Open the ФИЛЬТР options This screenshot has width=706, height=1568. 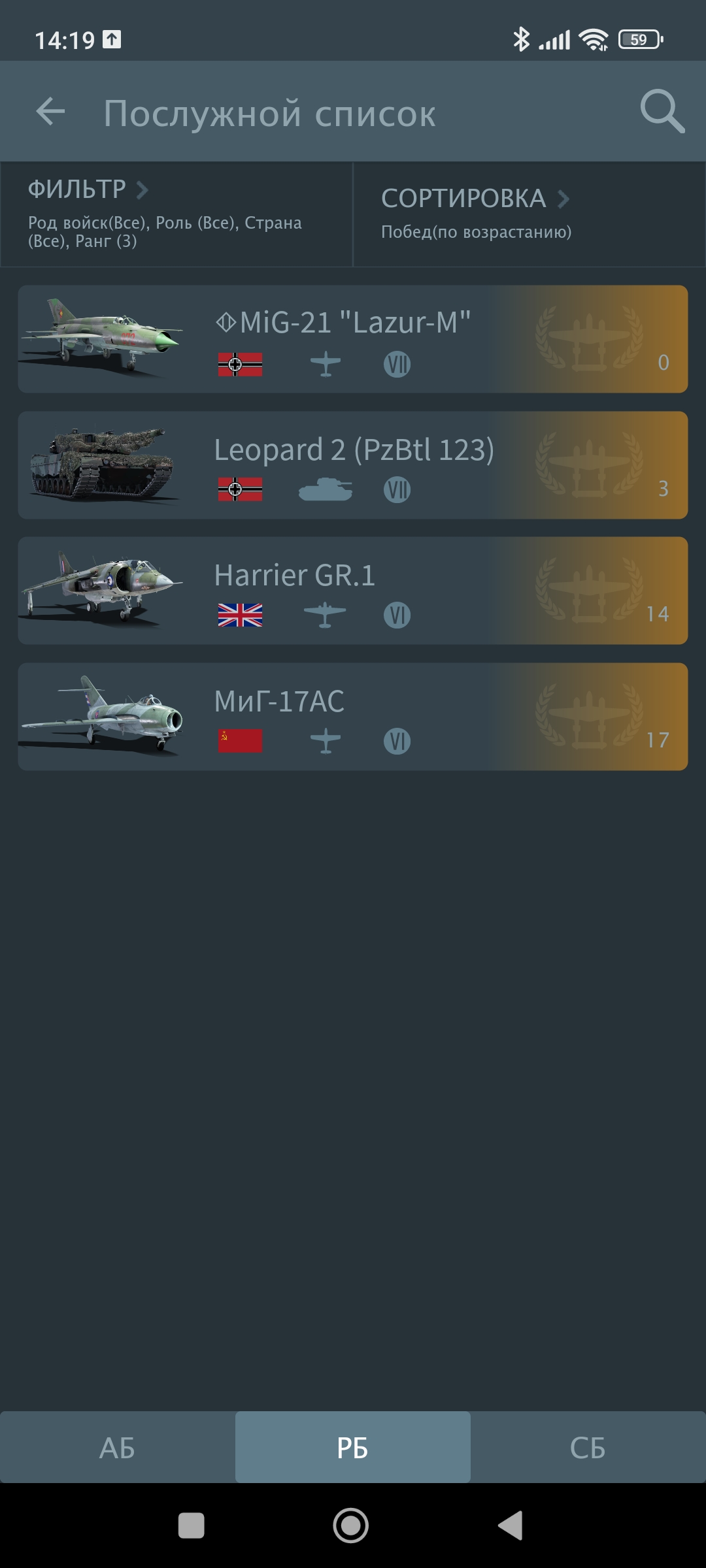tap(176, 214)
